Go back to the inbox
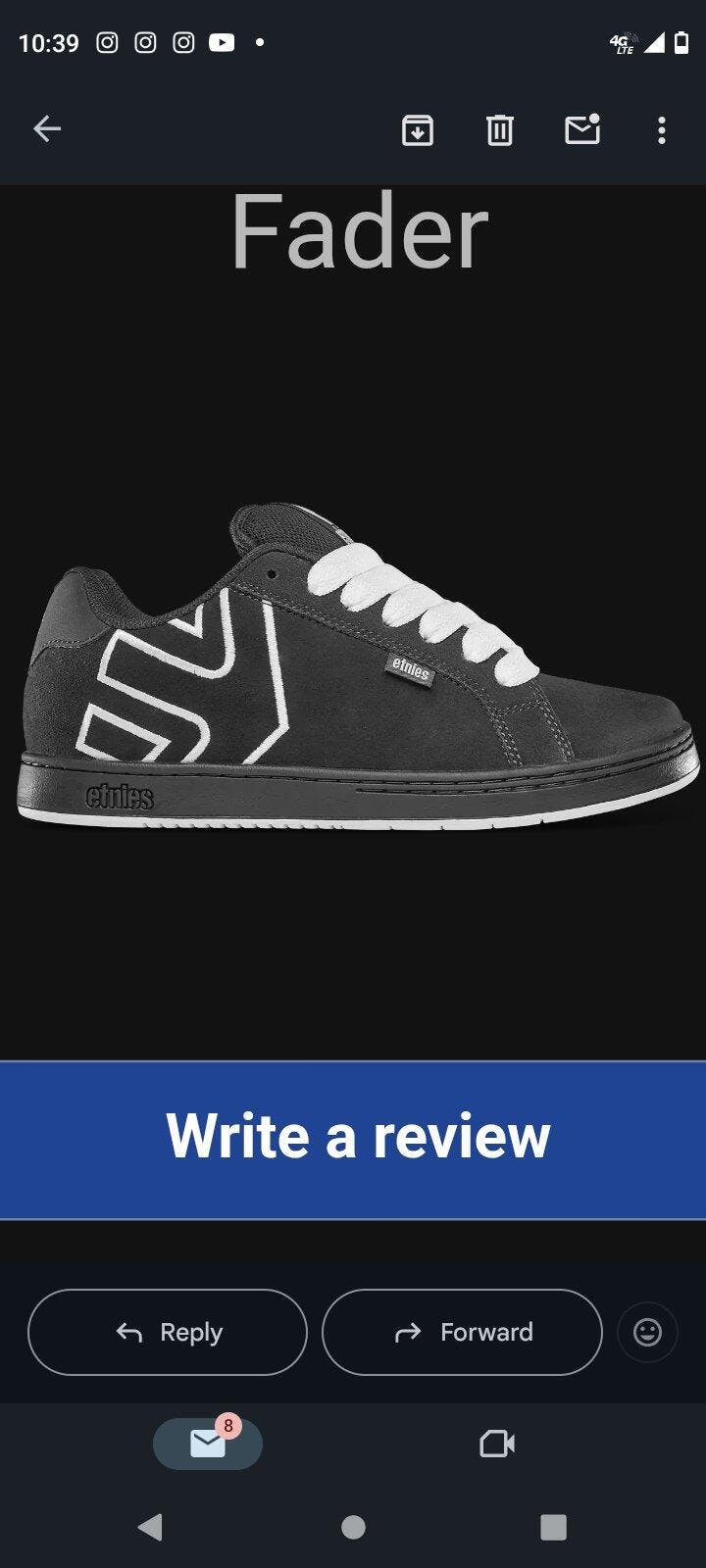 [x=47, y=128]
